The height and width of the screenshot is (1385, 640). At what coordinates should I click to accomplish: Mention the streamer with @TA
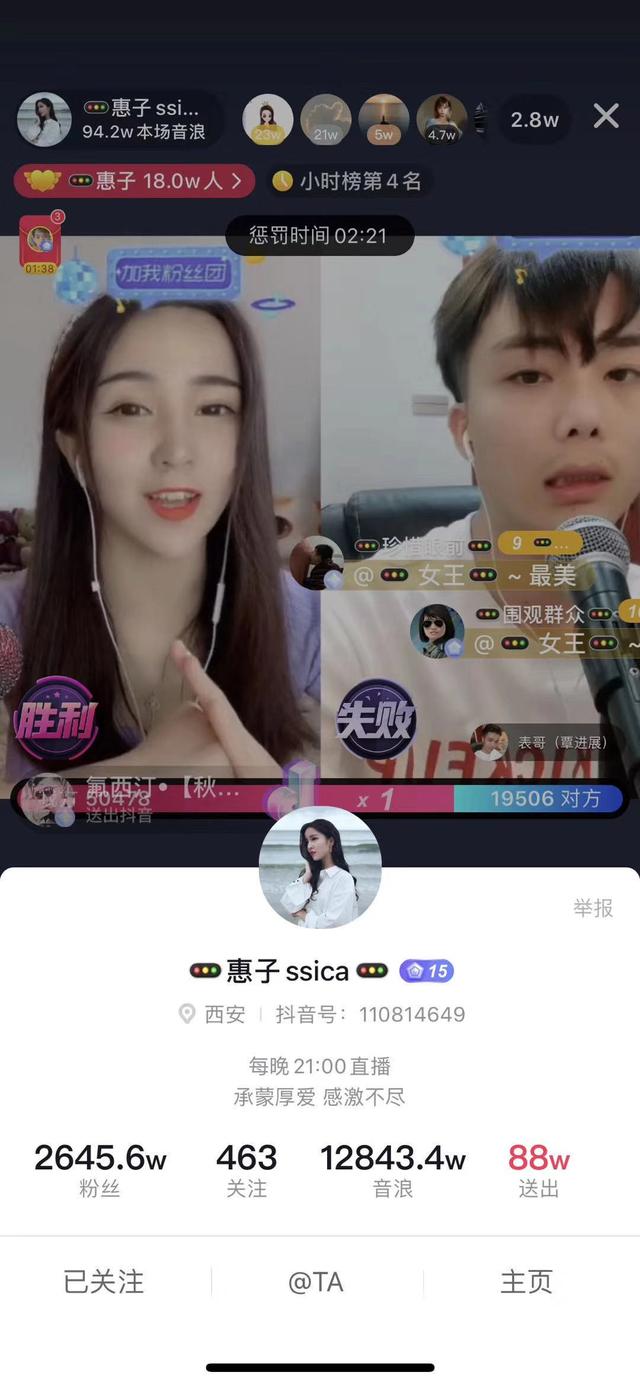(x=316, y=1282)
